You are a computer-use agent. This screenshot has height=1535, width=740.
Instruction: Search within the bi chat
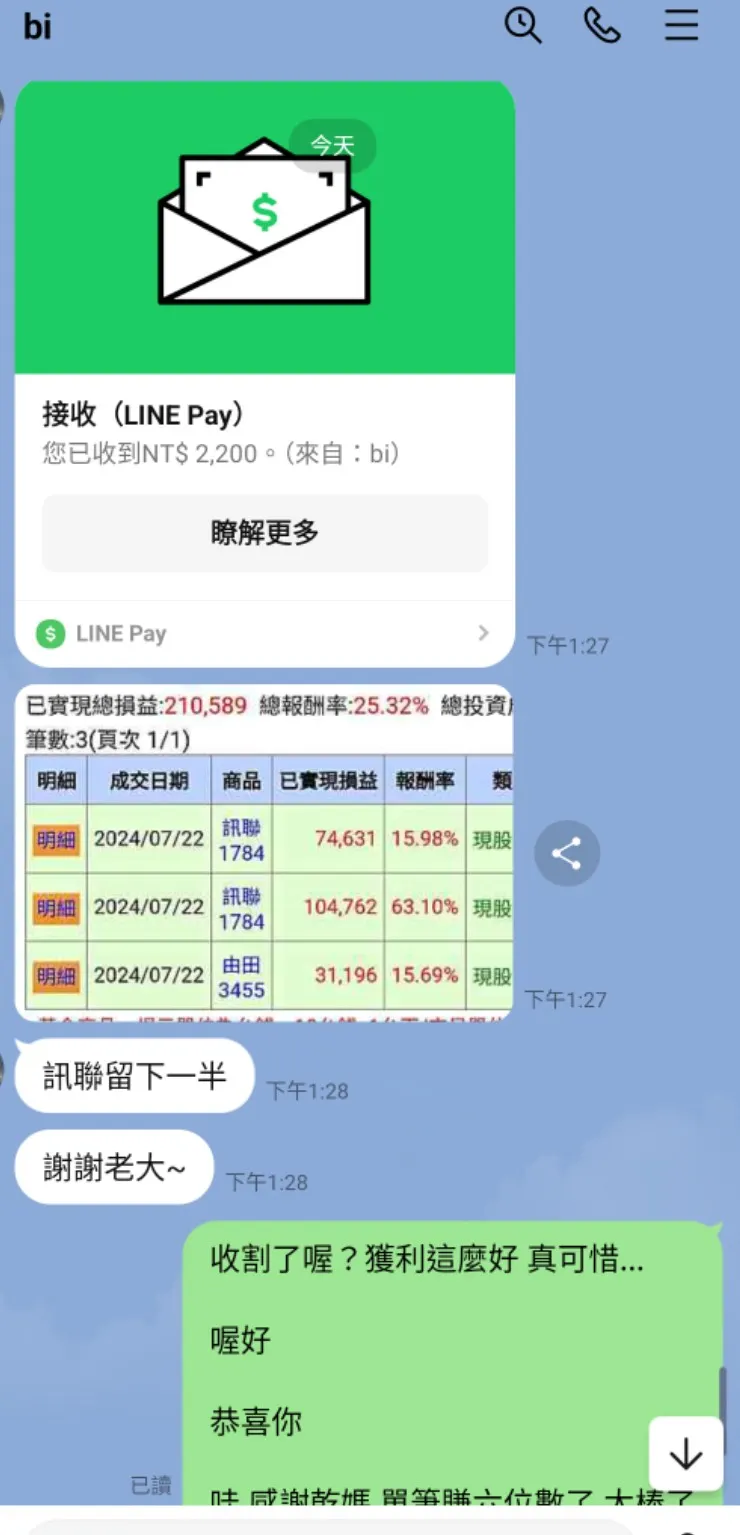[x=522, y=26]
